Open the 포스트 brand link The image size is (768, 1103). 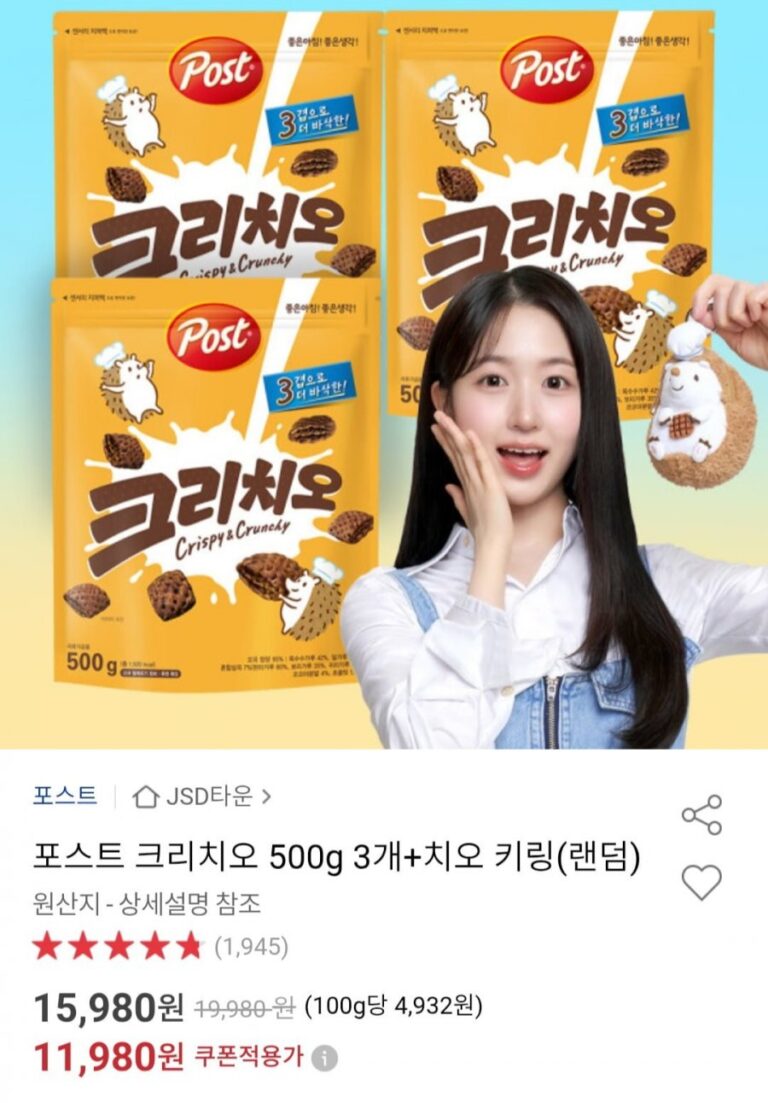65,796
